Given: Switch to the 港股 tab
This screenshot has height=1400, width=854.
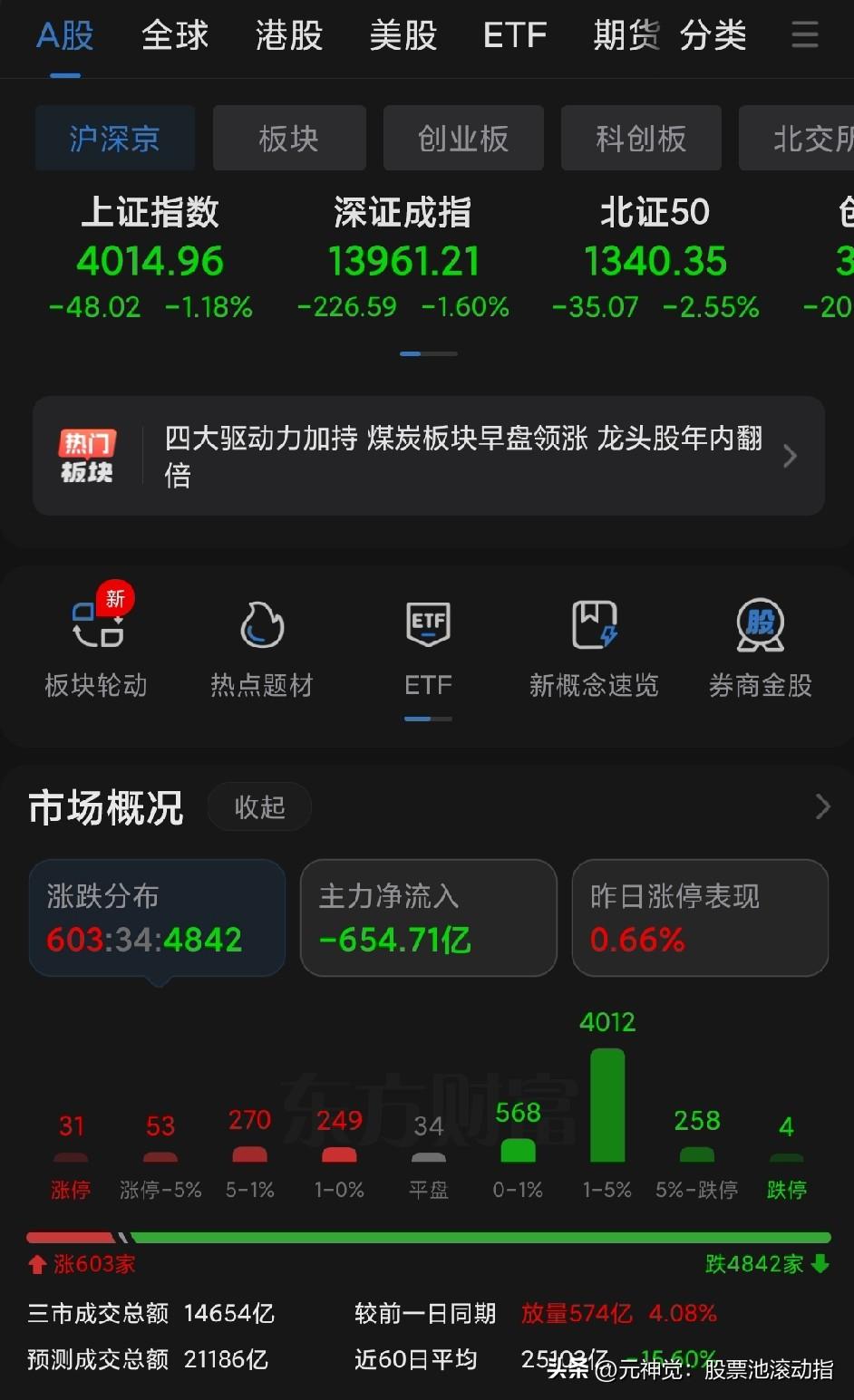Looking at the screenshot, I should tap(288, 36).
